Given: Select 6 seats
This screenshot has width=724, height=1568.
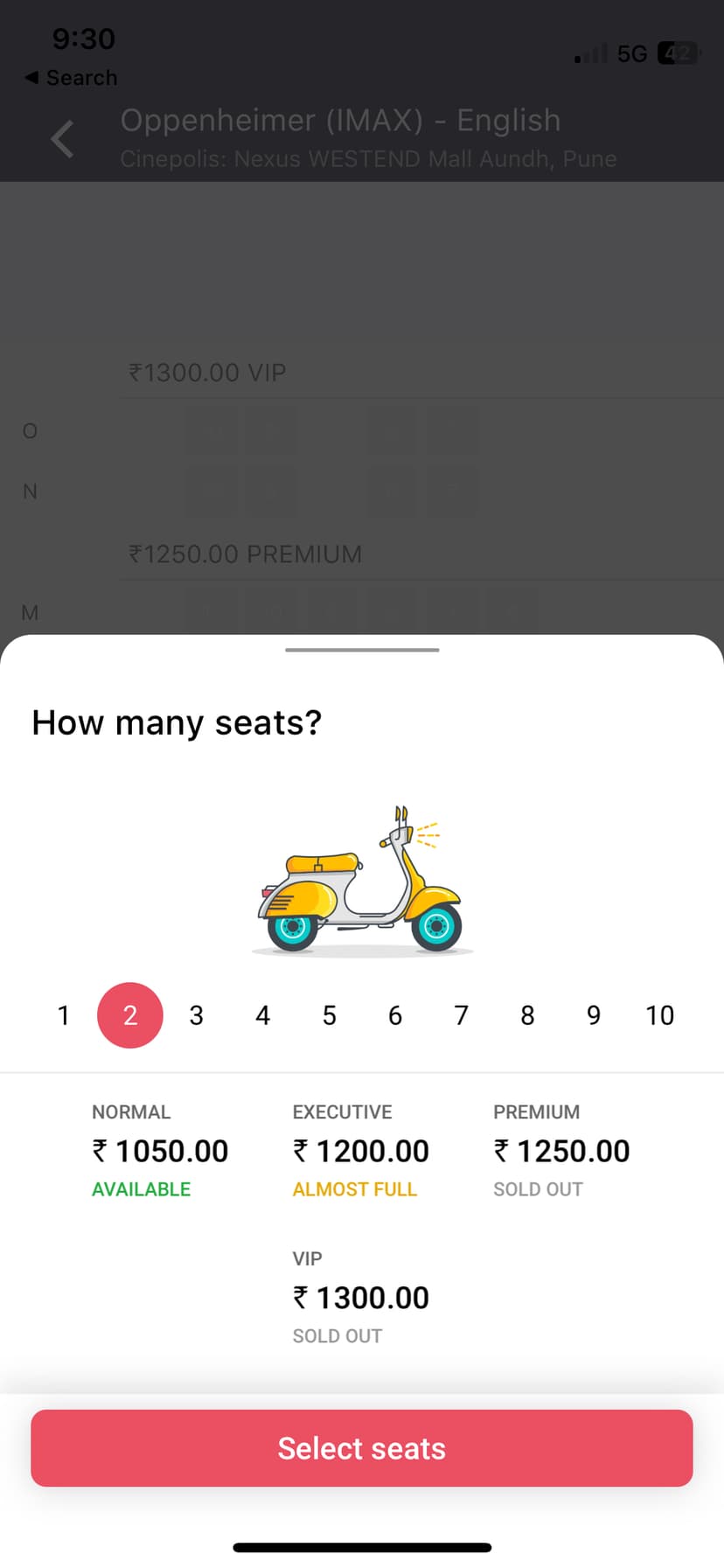Looking at the screenshot, I should click(395, 1015).
